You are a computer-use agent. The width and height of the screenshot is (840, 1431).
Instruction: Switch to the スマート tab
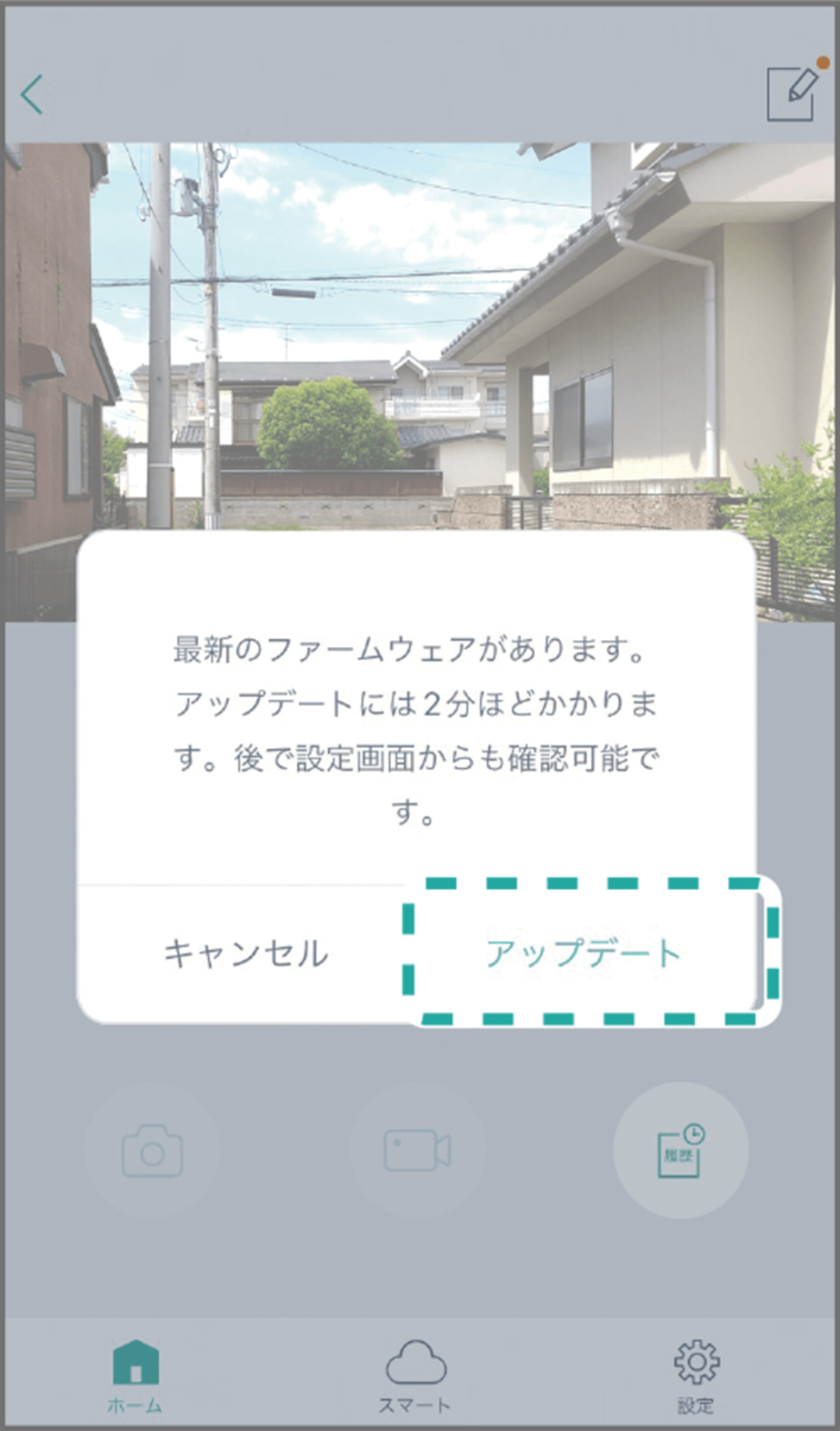tap(415, 1376)
